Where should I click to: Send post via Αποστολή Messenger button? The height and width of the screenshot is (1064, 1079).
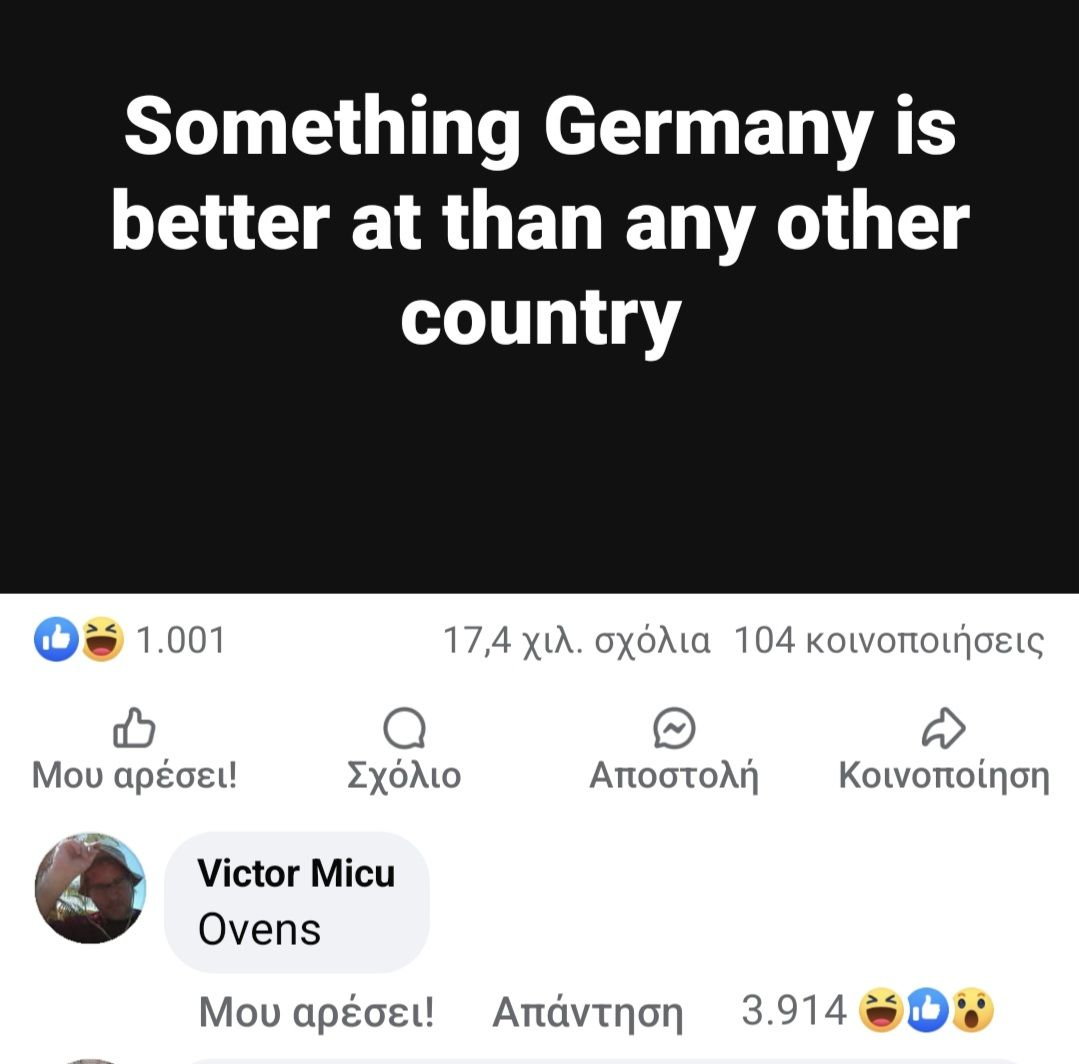(673, 750)
